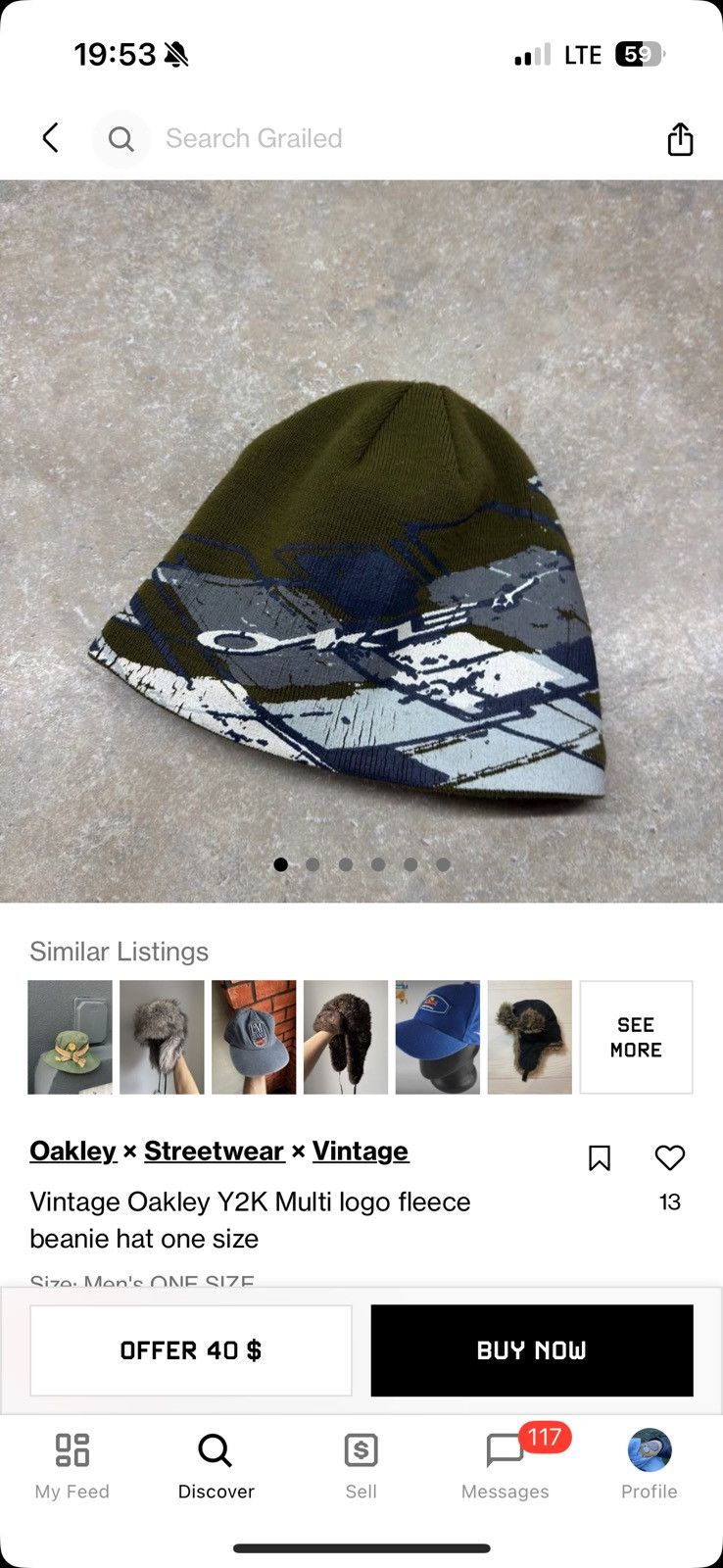
Task: Open the green bucket hat similar listing
Action: point(70,1037)
